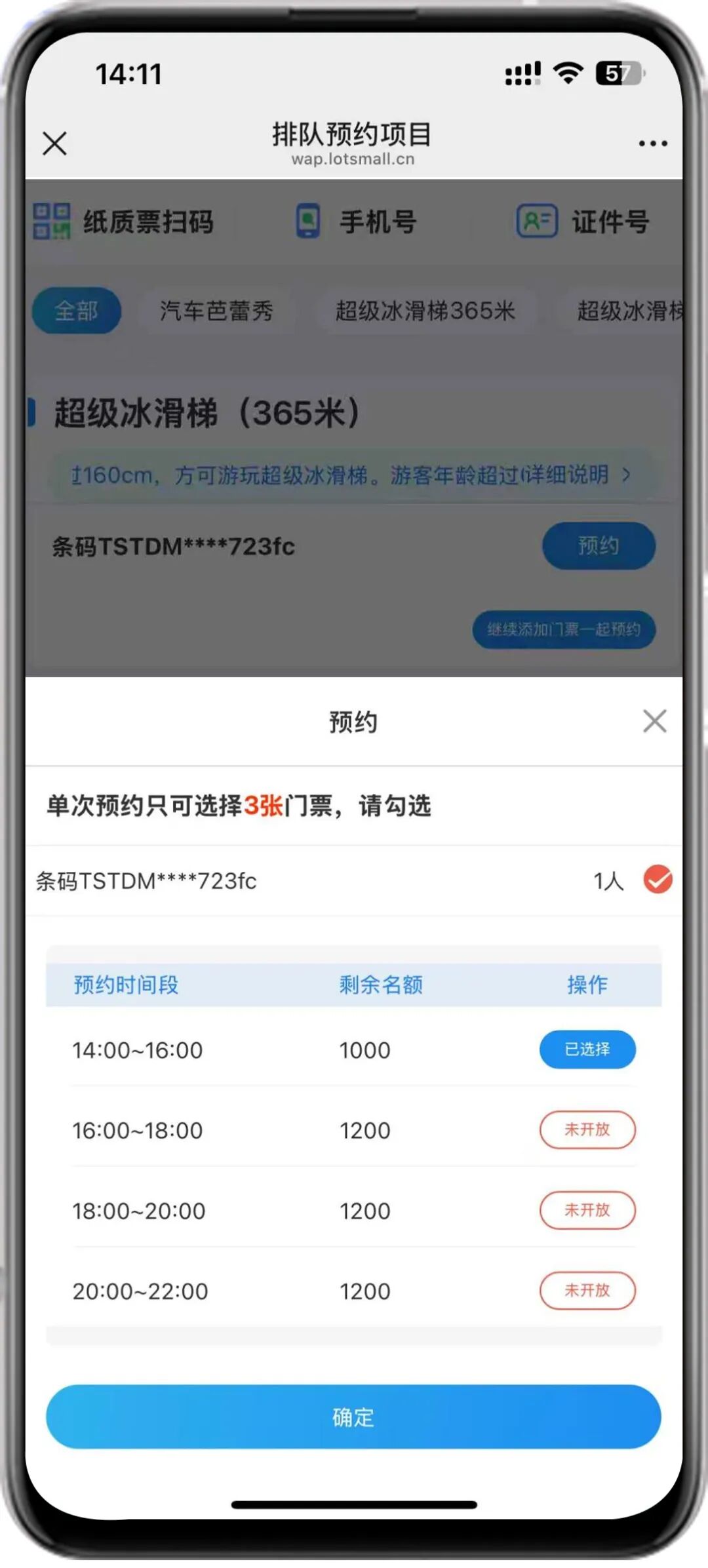
Task: Tap 未开放 for the 16:00~18:00 slot
Action: pyautogui.click(x=587, y=1129)
